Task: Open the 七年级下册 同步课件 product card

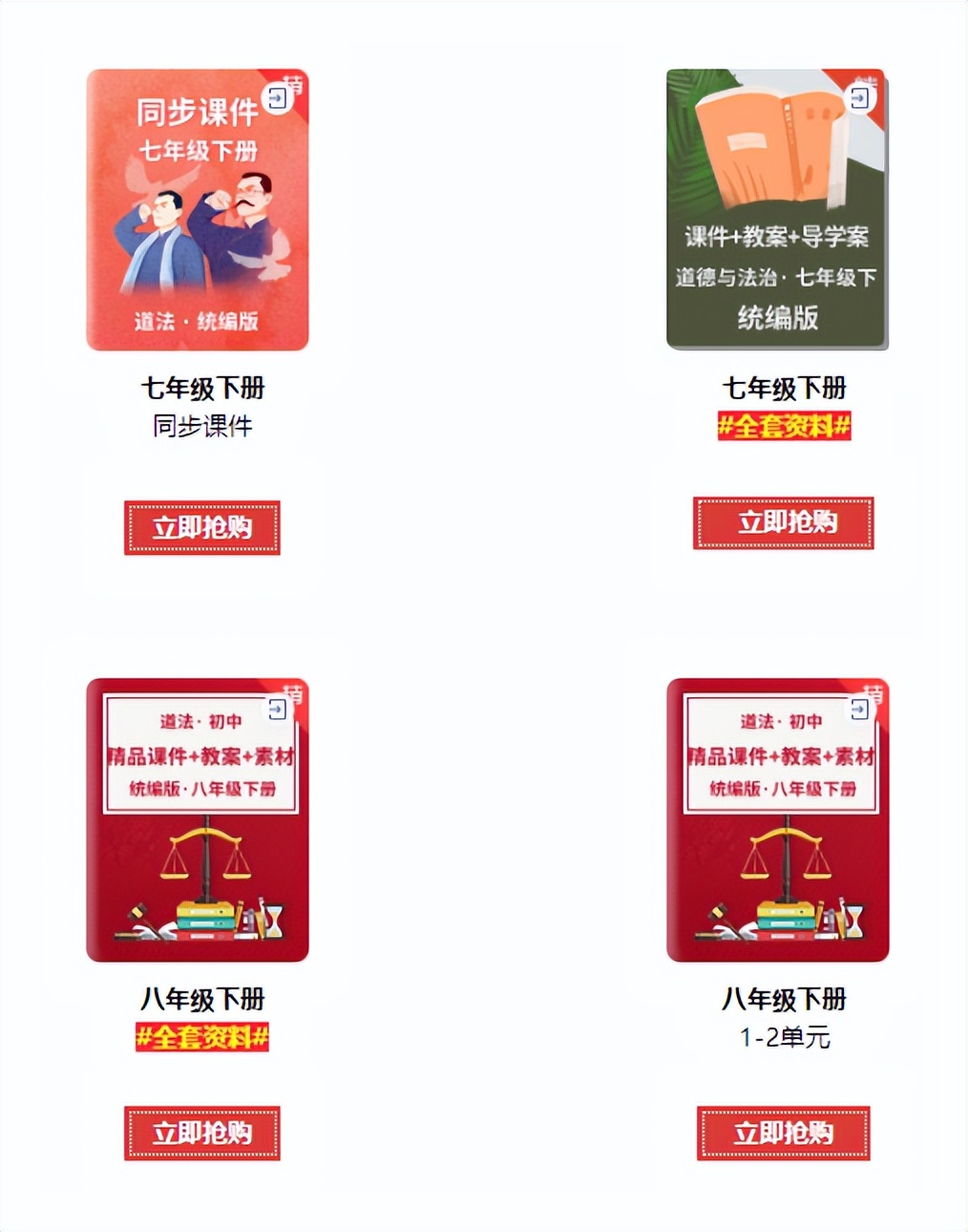Action: [198, 210]
